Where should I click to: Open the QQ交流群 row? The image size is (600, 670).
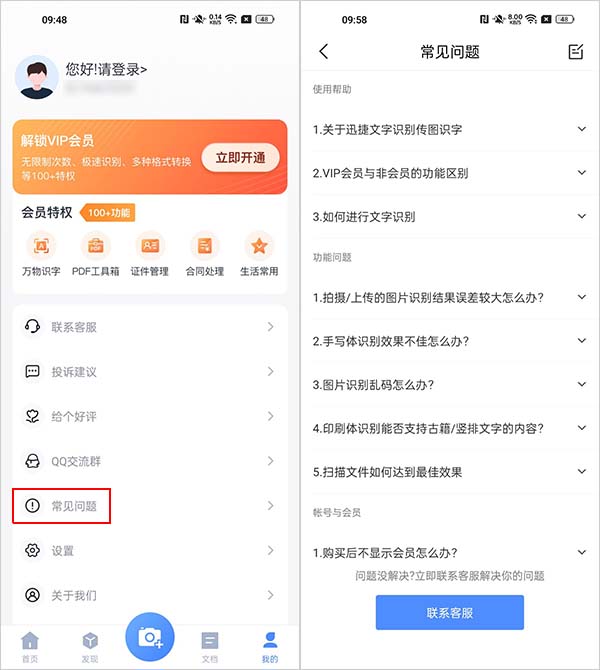point(150,461)
